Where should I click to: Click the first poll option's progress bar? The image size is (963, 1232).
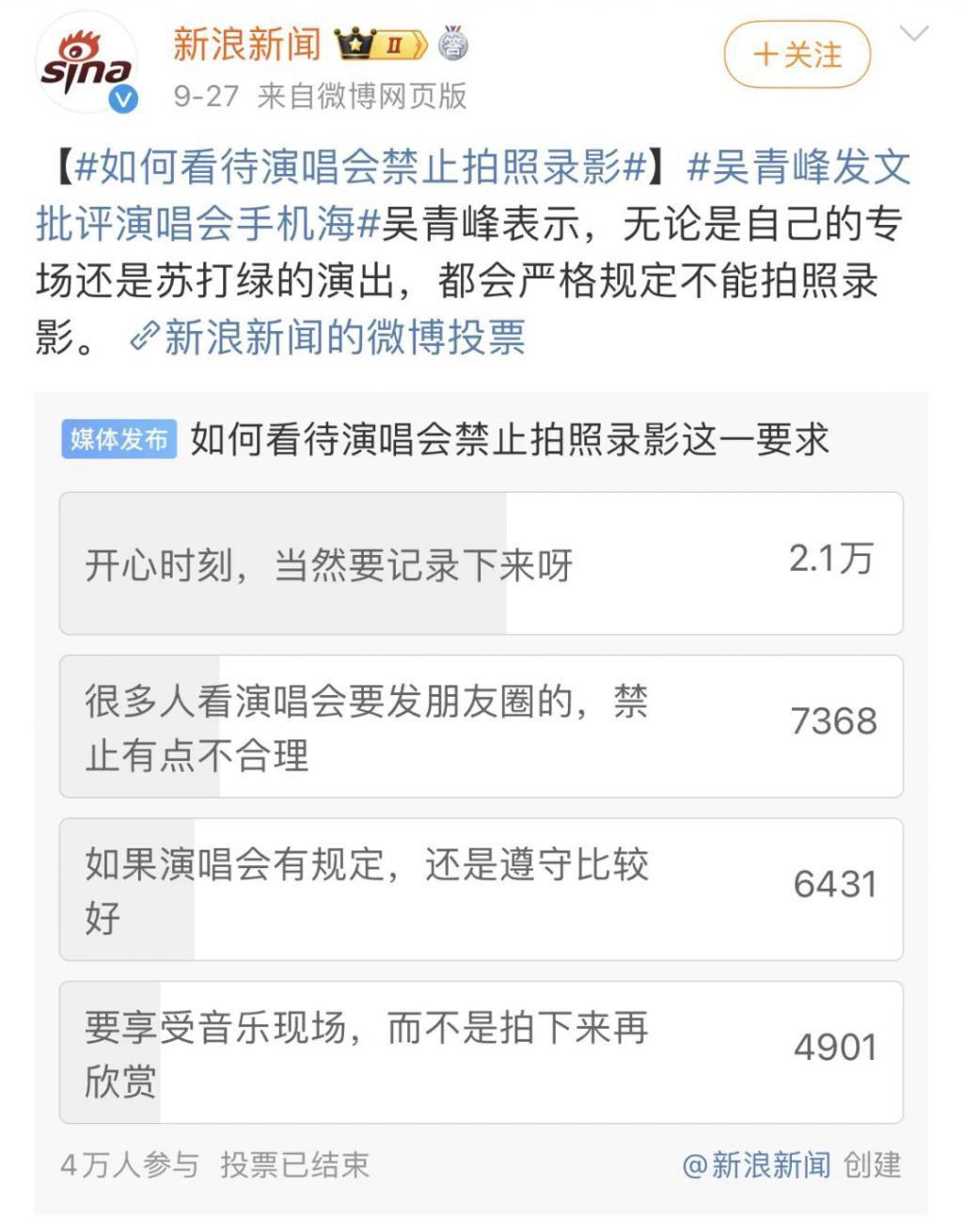[282, 562]
